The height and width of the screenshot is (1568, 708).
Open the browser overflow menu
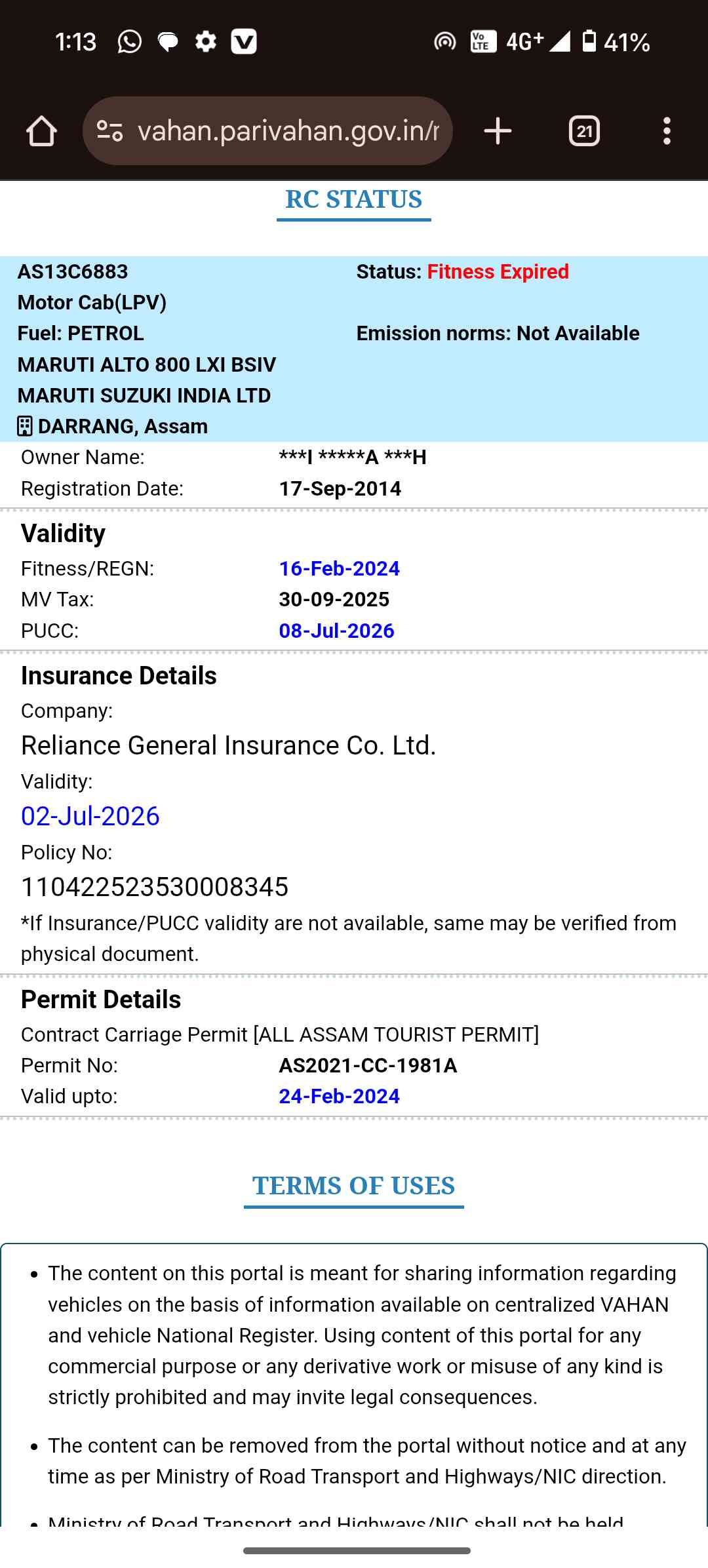tap(667, 131)
